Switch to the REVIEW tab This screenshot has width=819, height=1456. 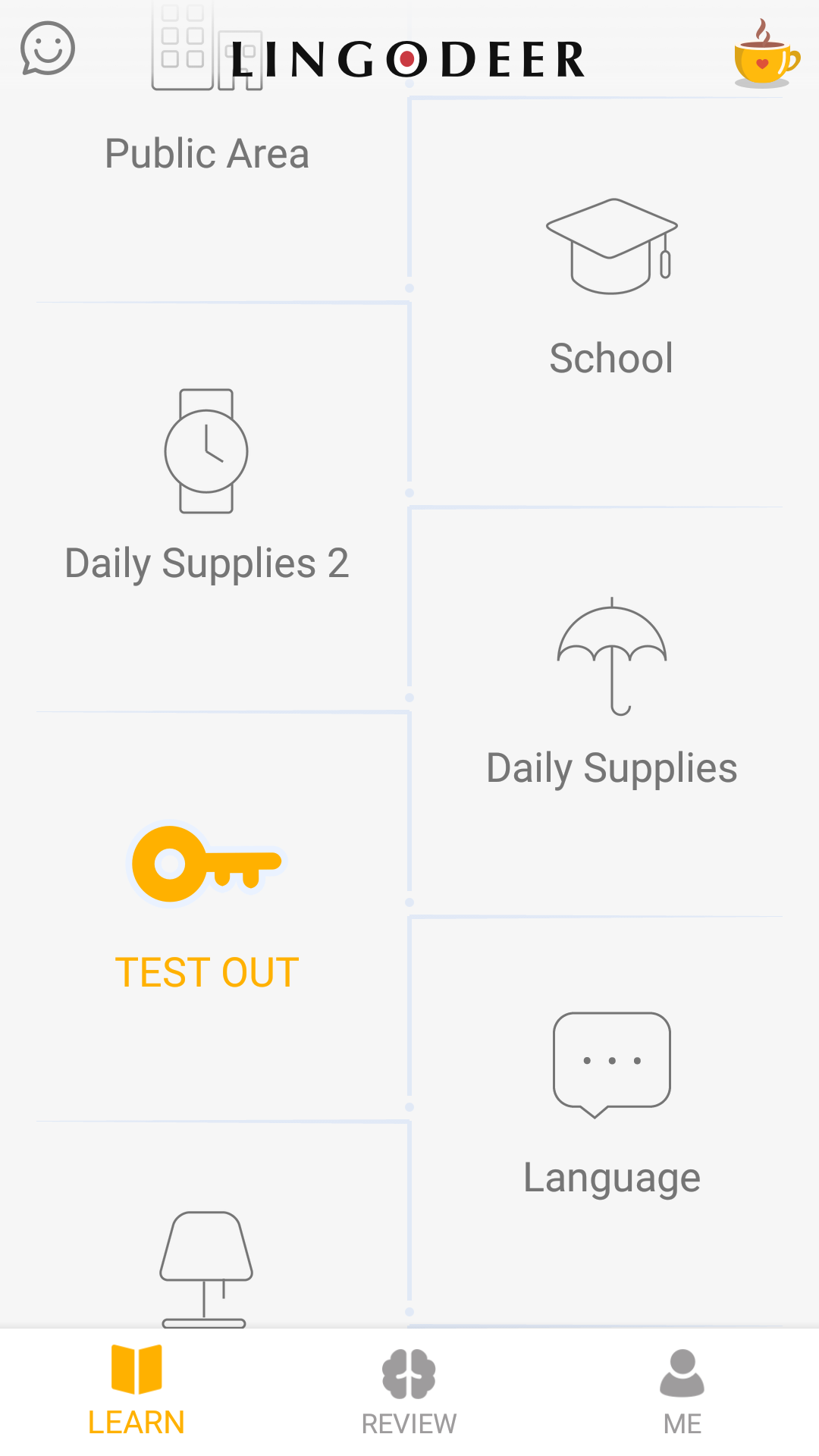[409, 1392]
